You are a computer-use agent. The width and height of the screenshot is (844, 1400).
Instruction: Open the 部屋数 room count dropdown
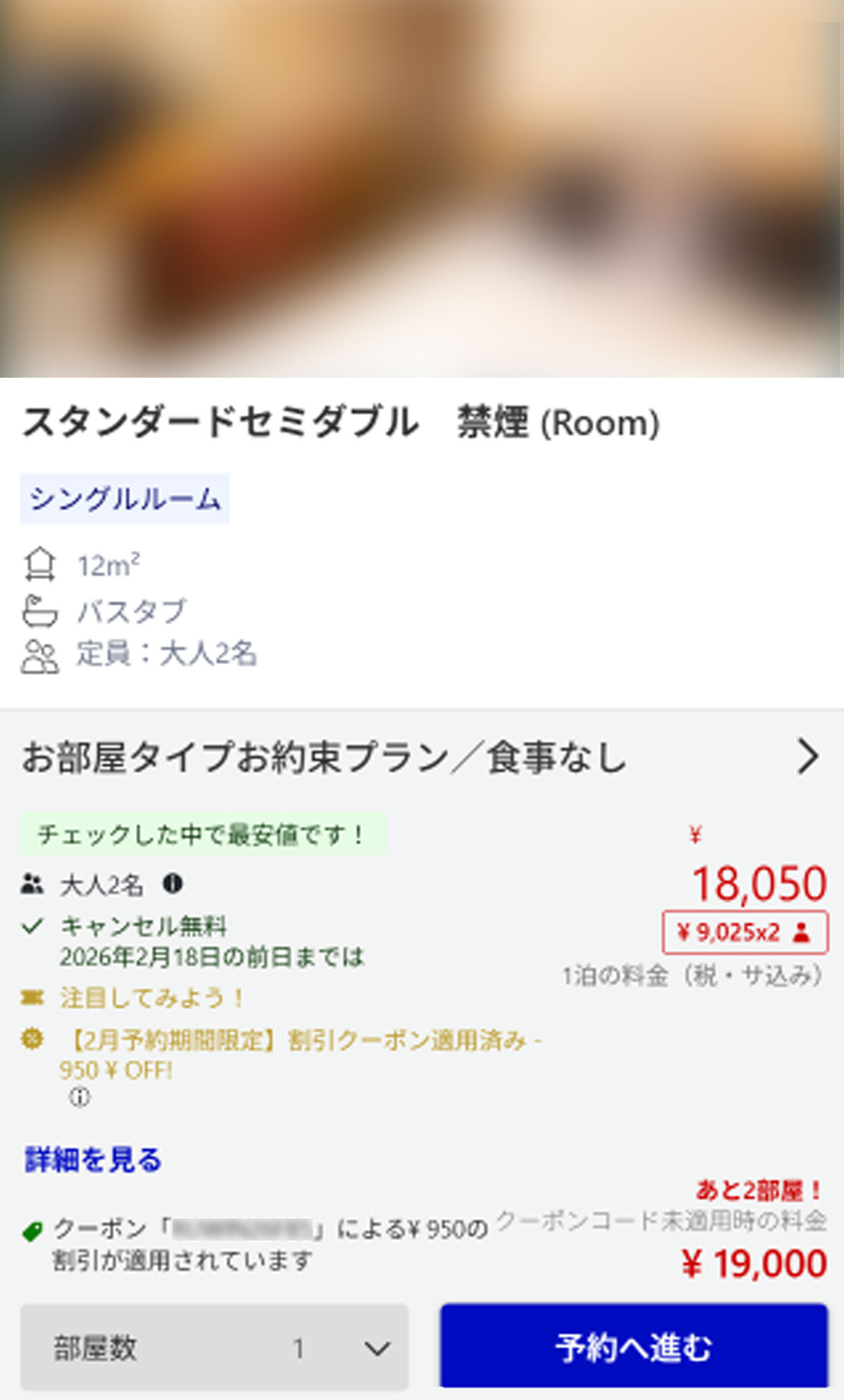tap(214, 1348)
